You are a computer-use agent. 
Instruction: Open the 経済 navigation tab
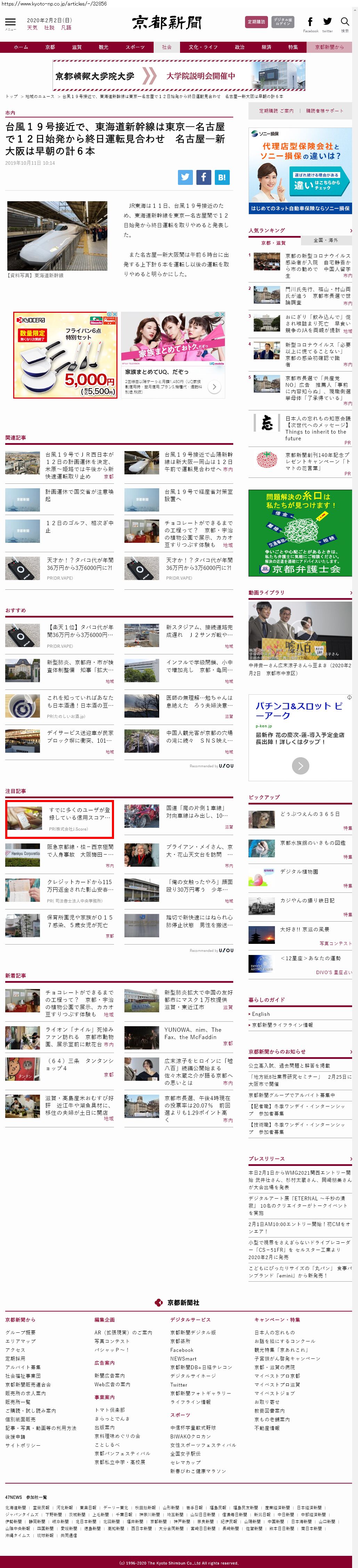pos(266,47)
